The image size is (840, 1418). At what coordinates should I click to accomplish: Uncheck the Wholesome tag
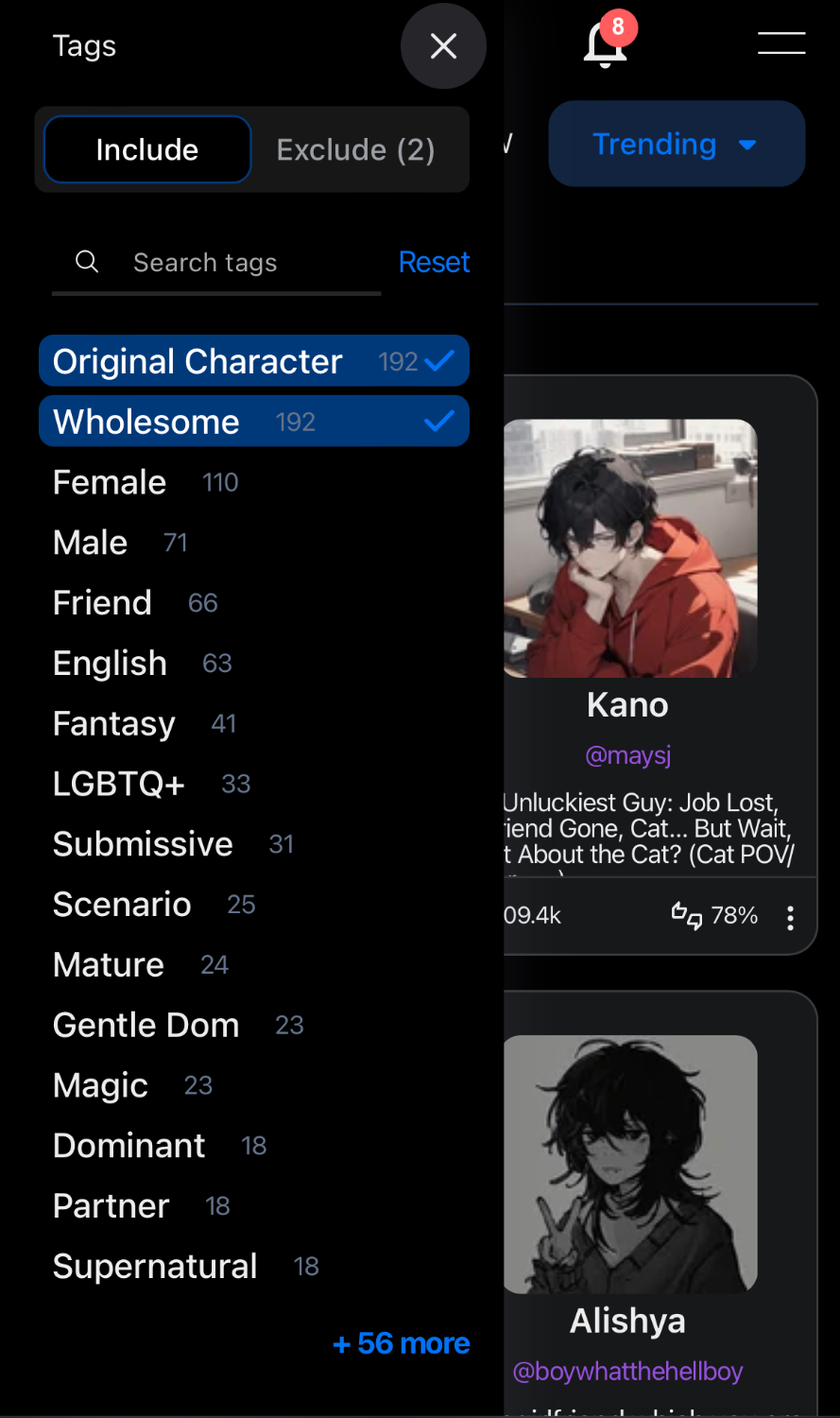pyautogui.click(x=253, y=422)
